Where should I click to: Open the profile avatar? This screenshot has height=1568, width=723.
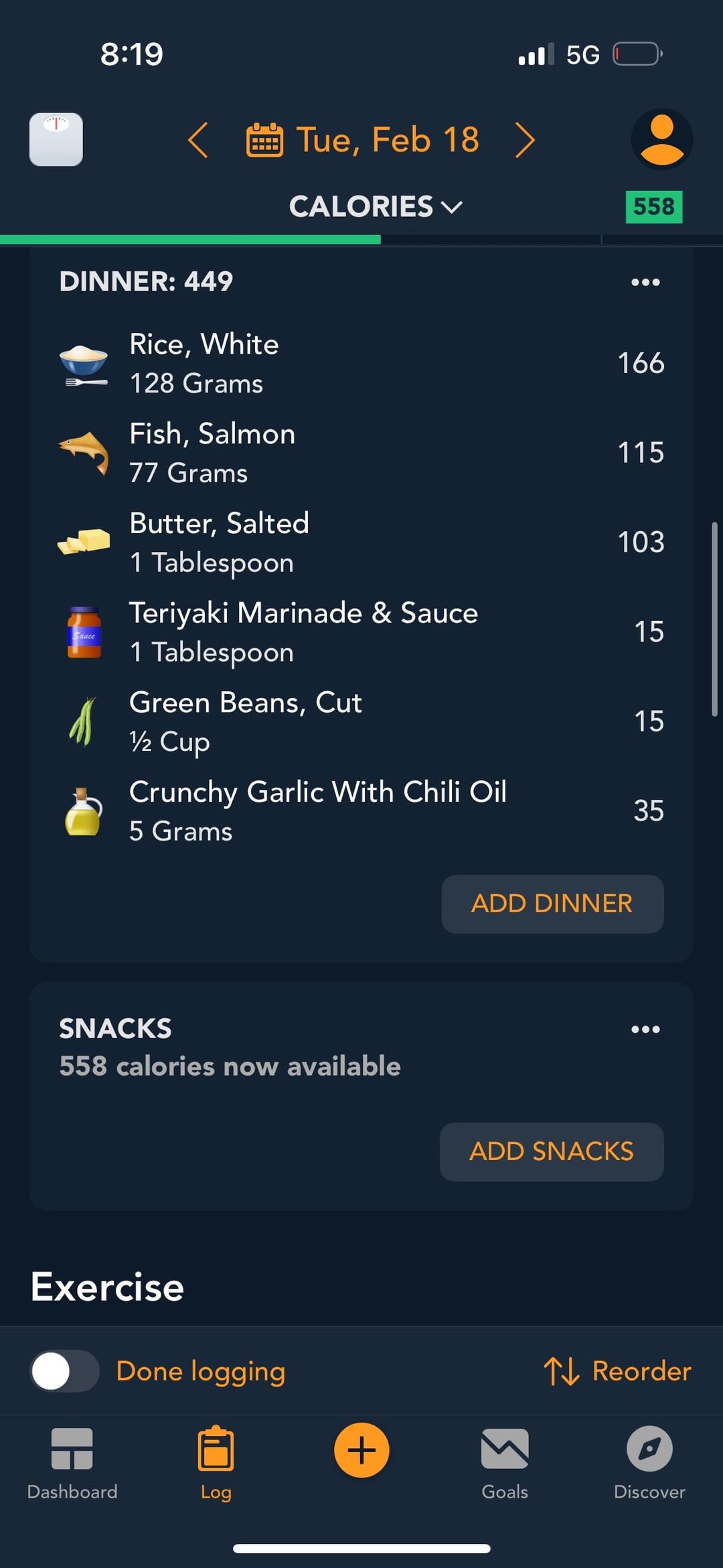coord(661,139)
